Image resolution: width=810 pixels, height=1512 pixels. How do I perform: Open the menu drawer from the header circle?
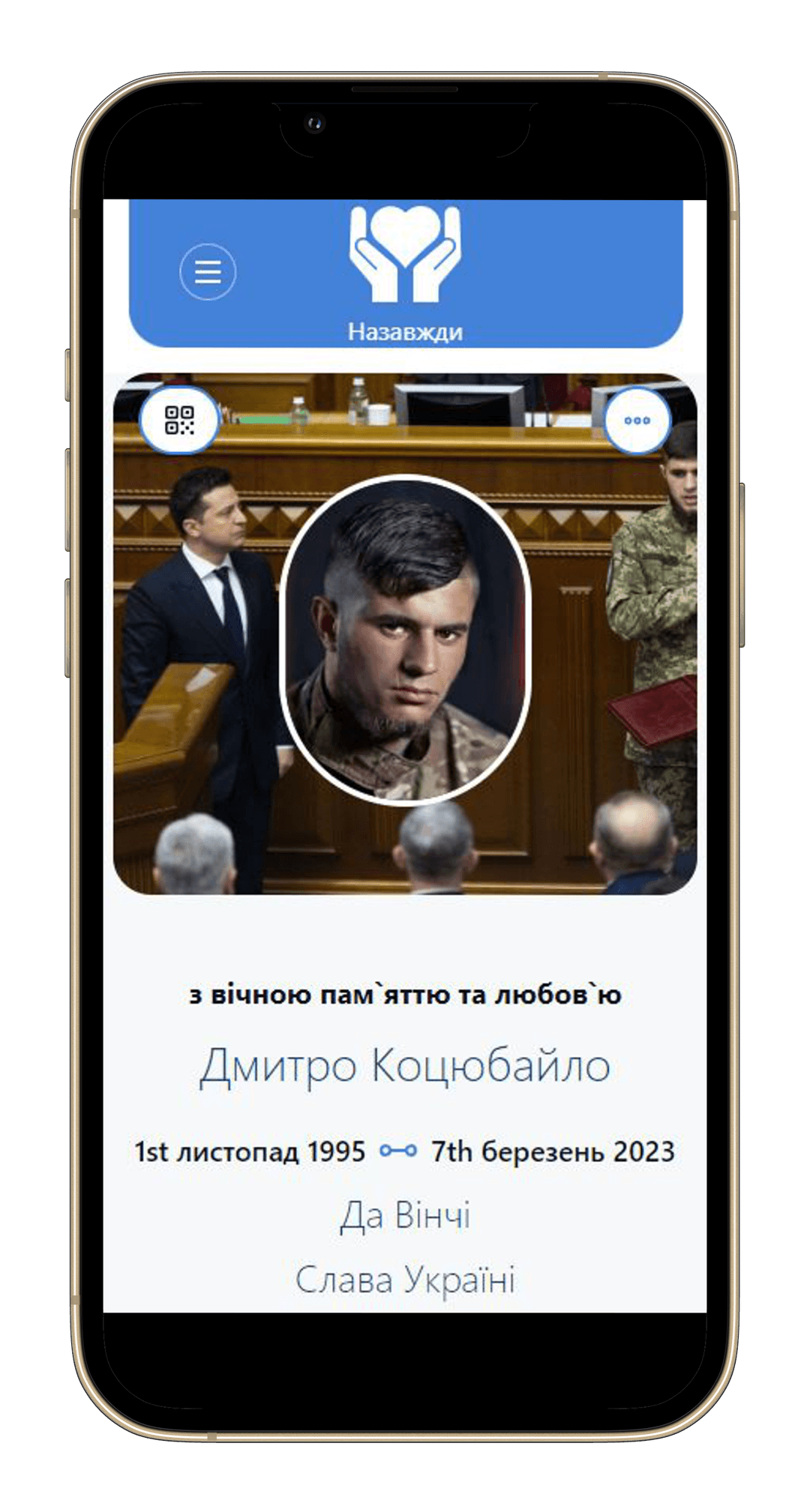tap(208, 273)
